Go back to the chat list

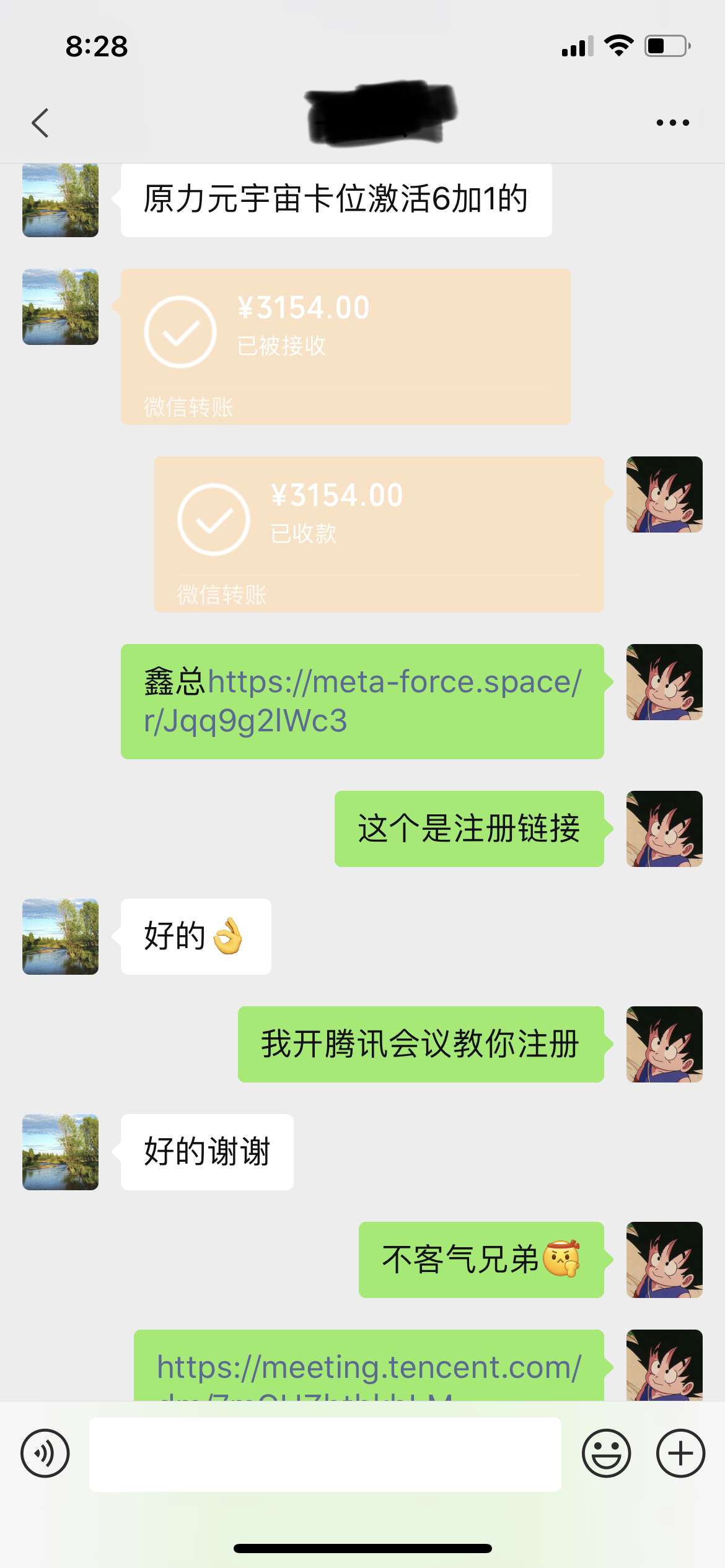(x=40, y=123)
